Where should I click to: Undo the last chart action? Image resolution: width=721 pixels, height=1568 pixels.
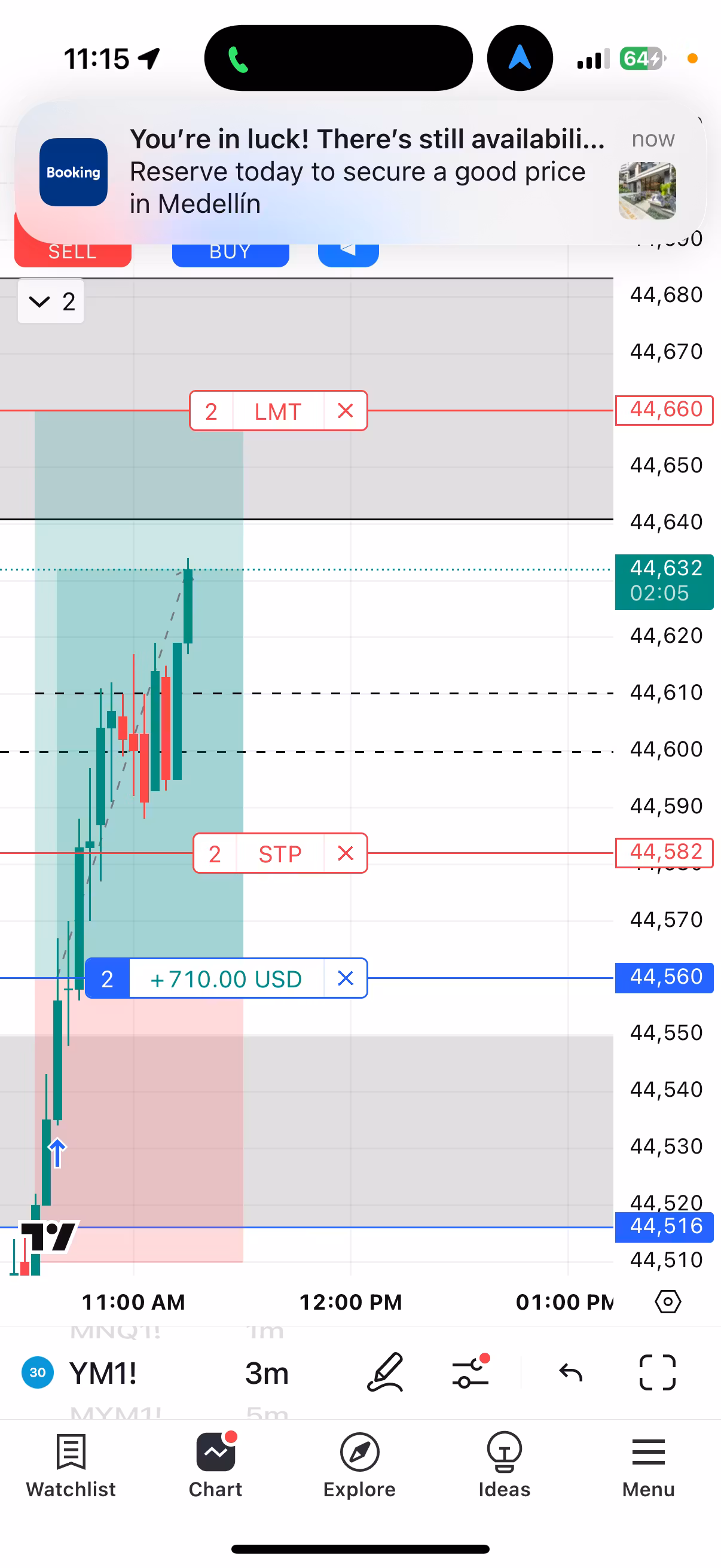[571, 1373]
